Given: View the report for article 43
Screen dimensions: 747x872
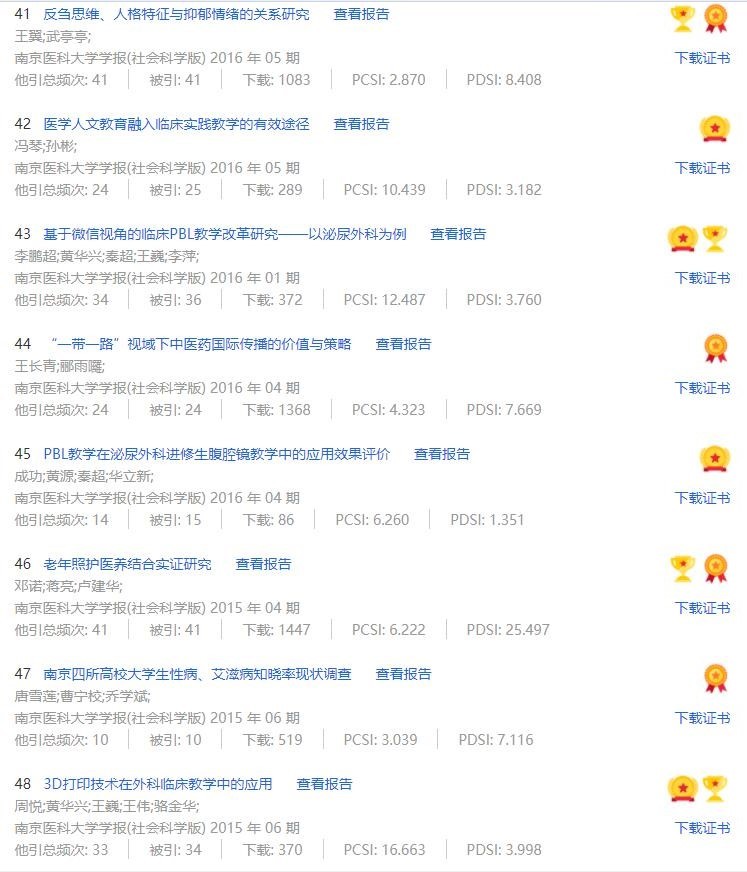Looking at the screenshot, I should (458, 234).
